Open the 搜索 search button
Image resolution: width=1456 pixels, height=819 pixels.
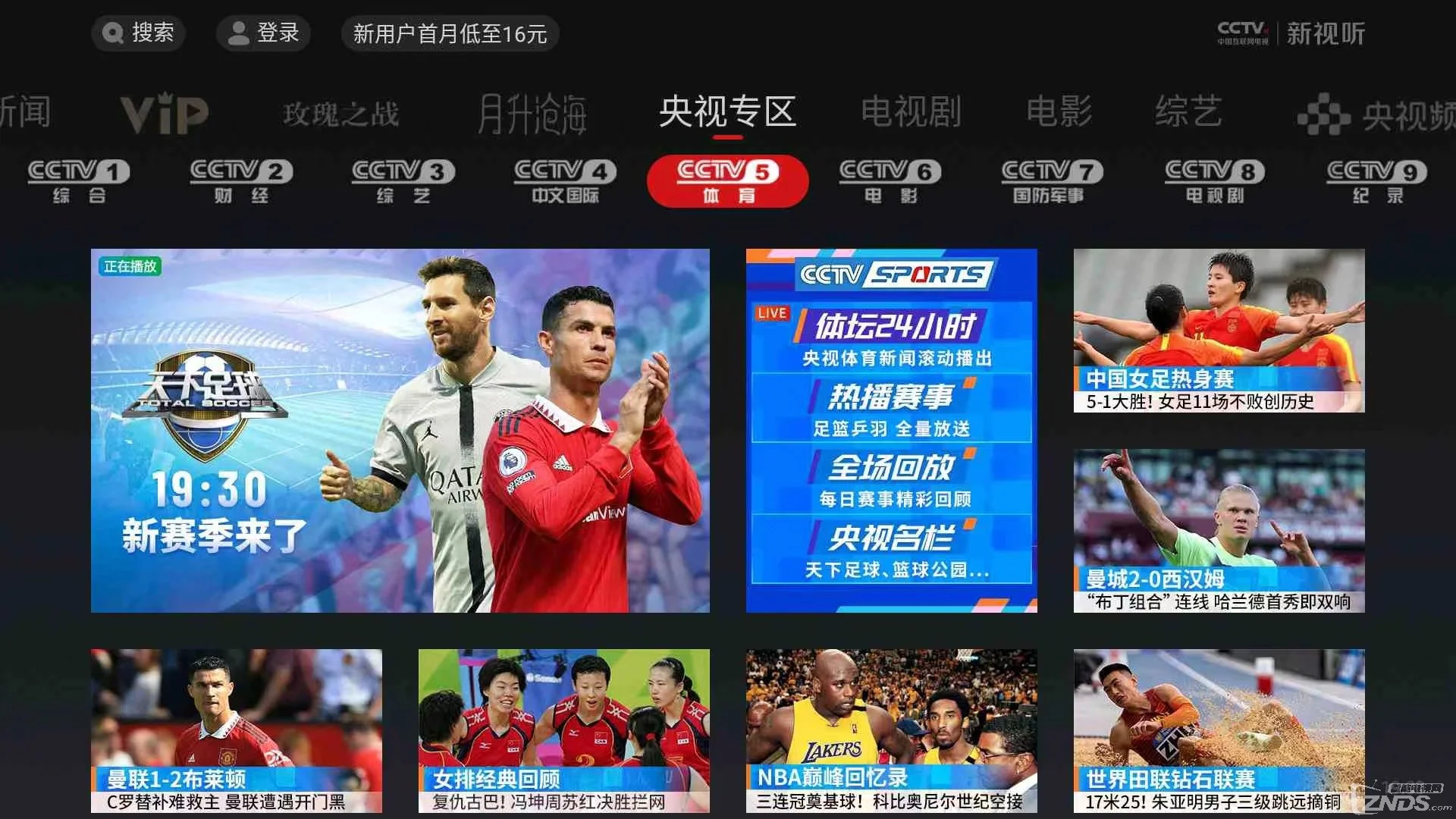138,33
